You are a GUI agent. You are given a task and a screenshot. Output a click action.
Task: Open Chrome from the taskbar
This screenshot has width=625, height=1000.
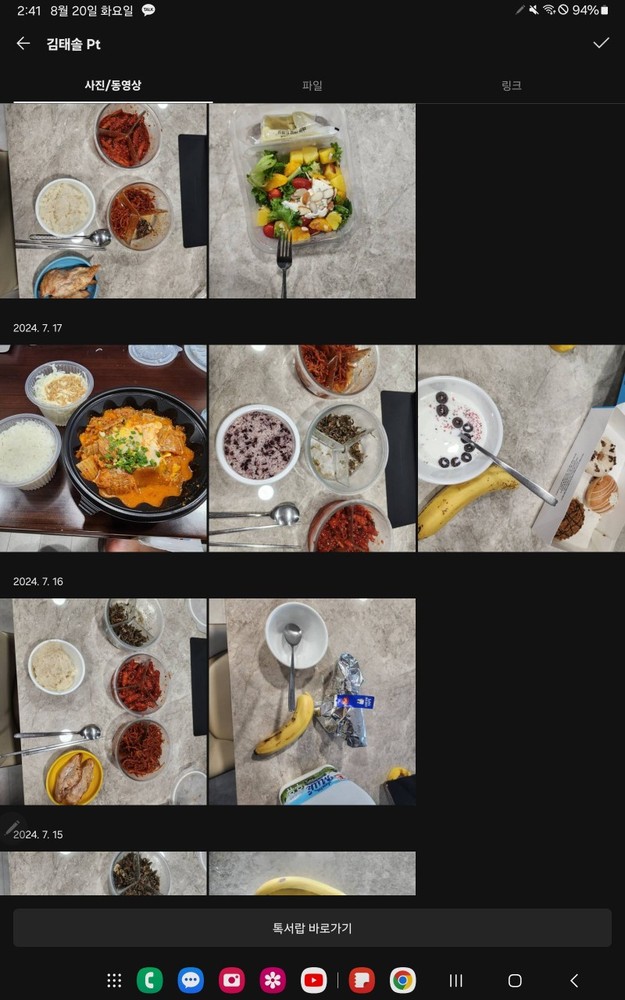click(403, 980)
